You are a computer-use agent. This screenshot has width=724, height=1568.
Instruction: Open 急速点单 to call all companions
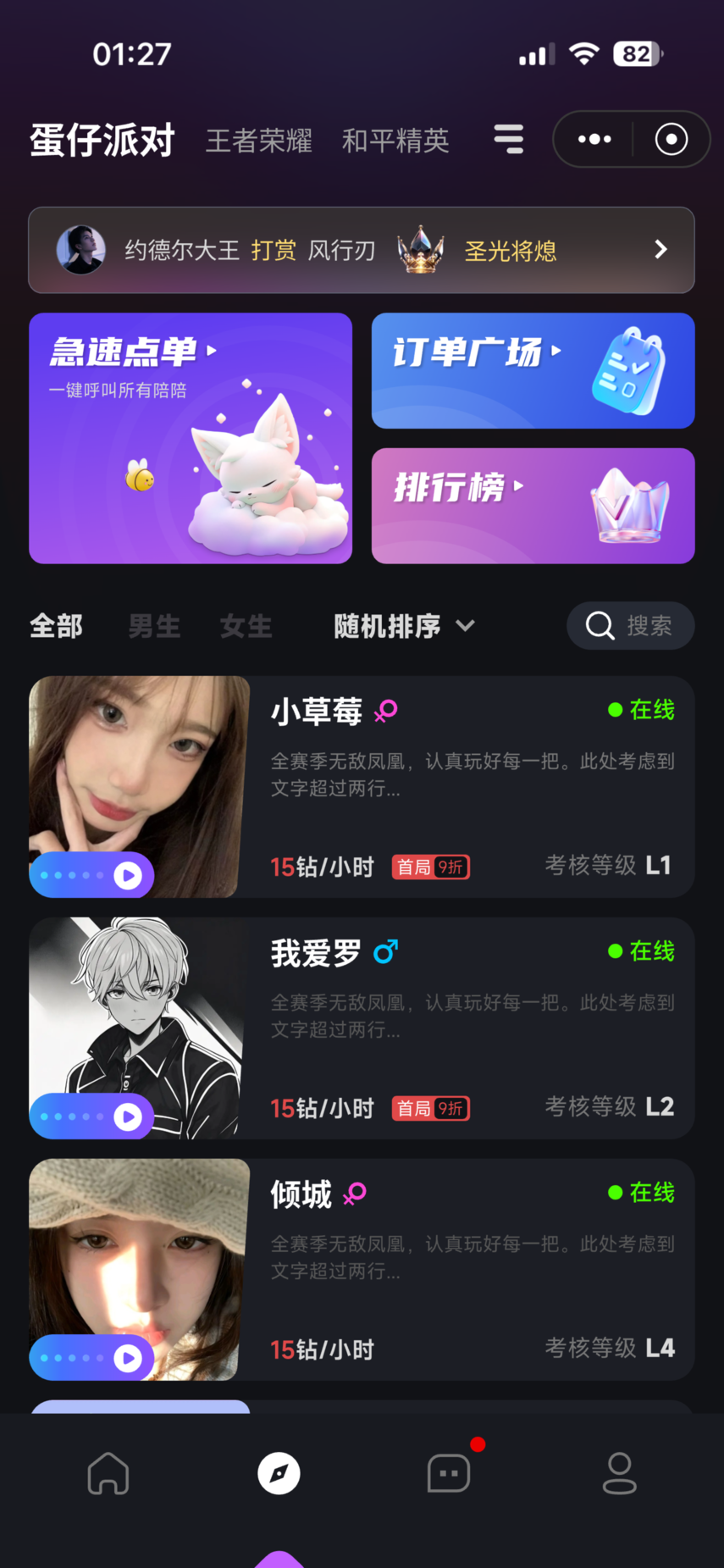click(190, 438)
